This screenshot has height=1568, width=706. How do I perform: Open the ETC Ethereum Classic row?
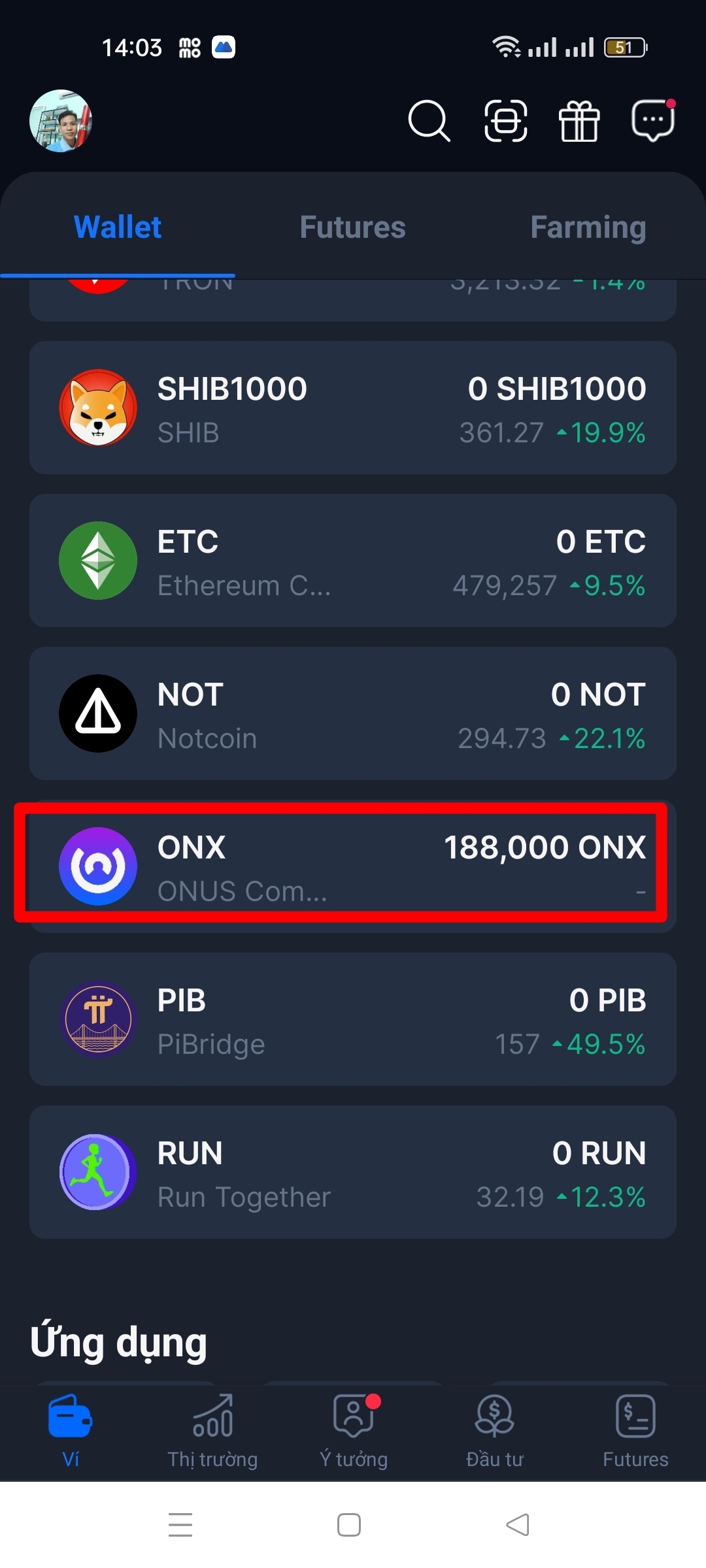[x=353, y=561]
